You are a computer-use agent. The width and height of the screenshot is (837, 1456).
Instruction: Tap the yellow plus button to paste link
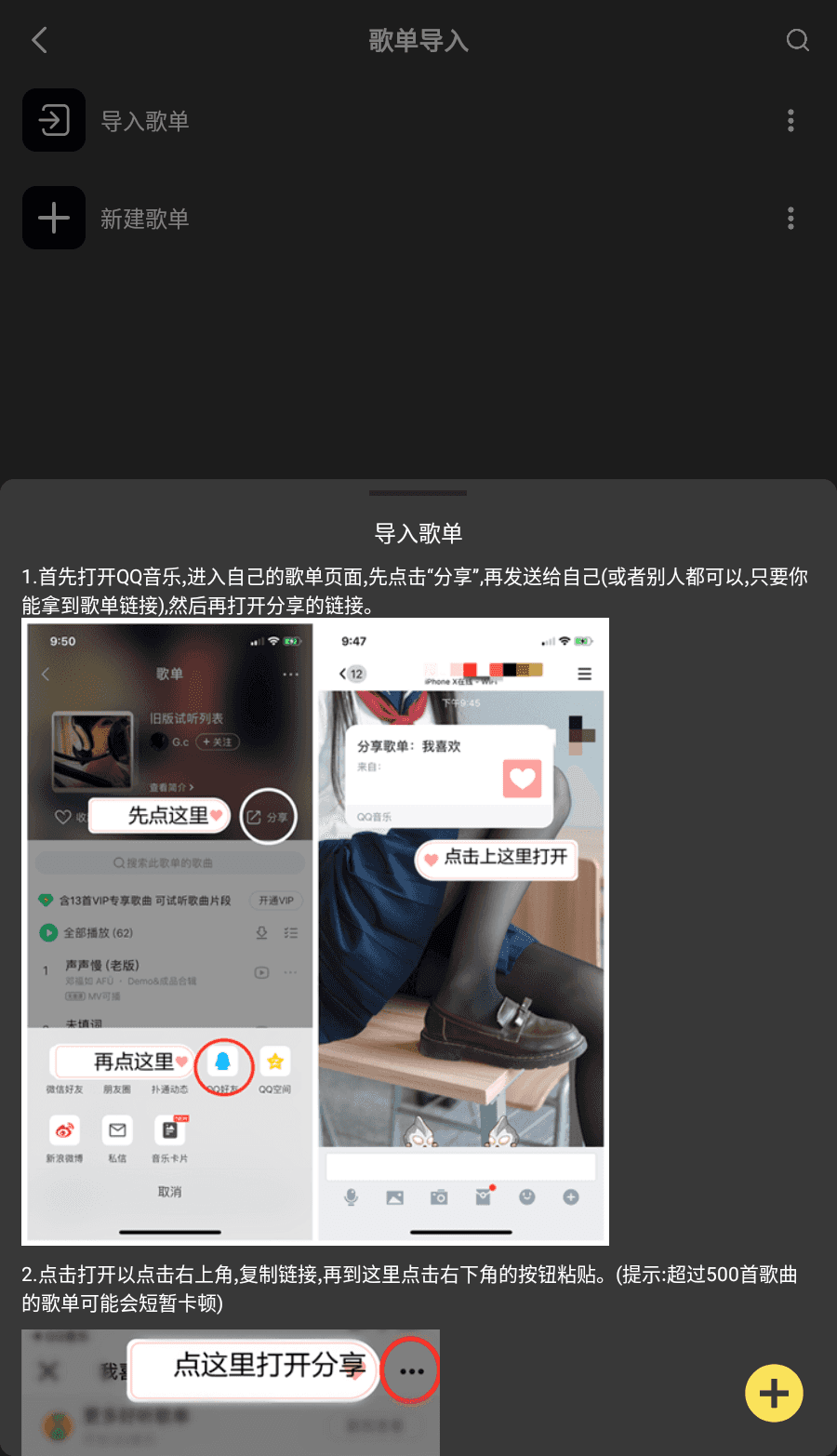click(x=774, y=1393)
